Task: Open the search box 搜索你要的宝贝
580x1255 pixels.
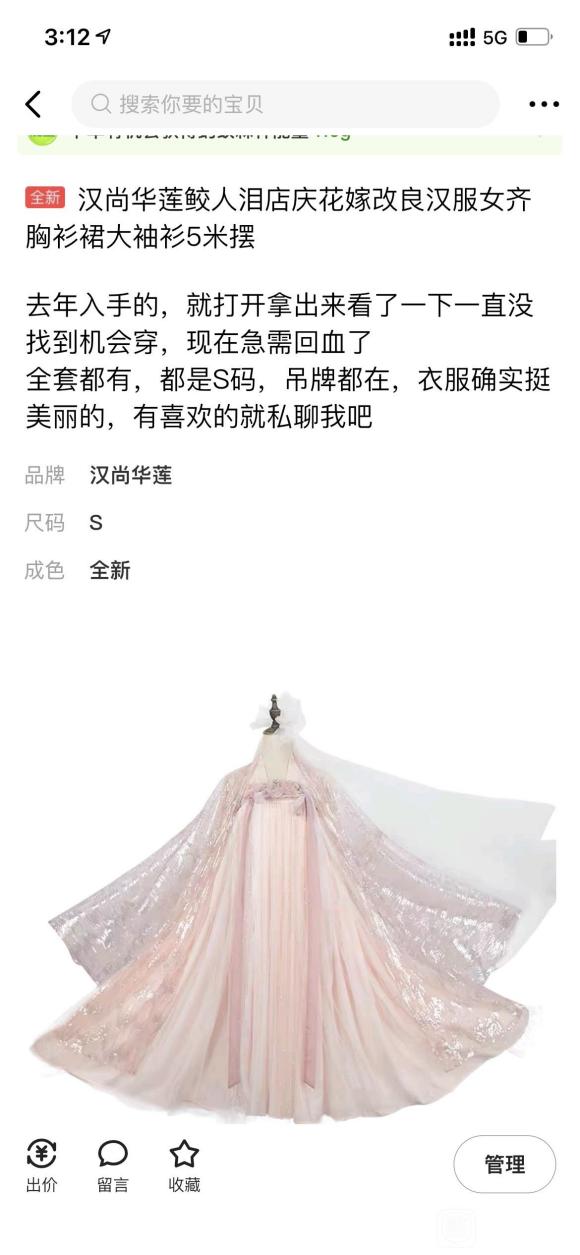Action: tap(285, 104)
